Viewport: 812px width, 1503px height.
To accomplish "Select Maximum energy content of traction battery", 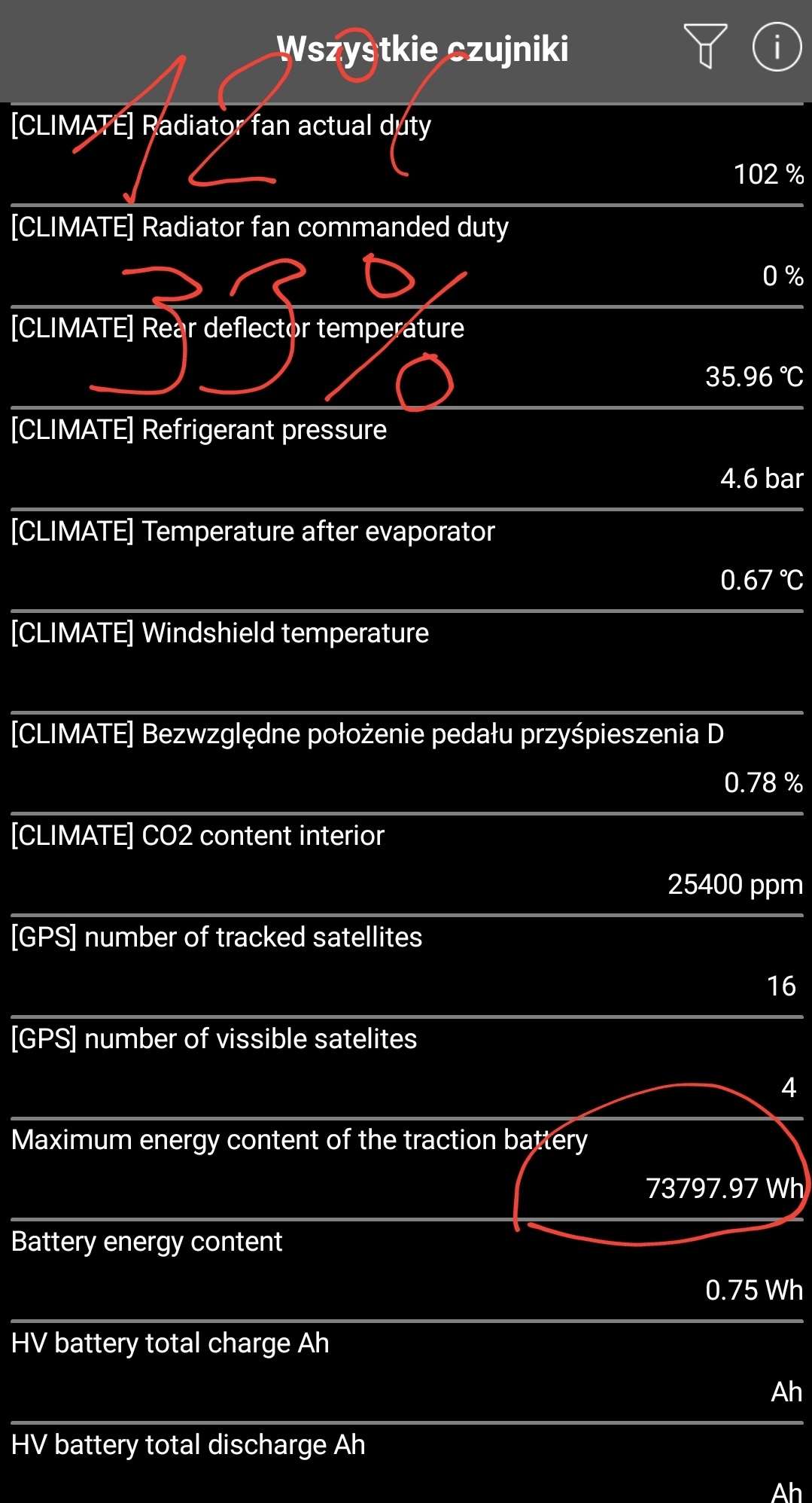I will coord(406,1169).
